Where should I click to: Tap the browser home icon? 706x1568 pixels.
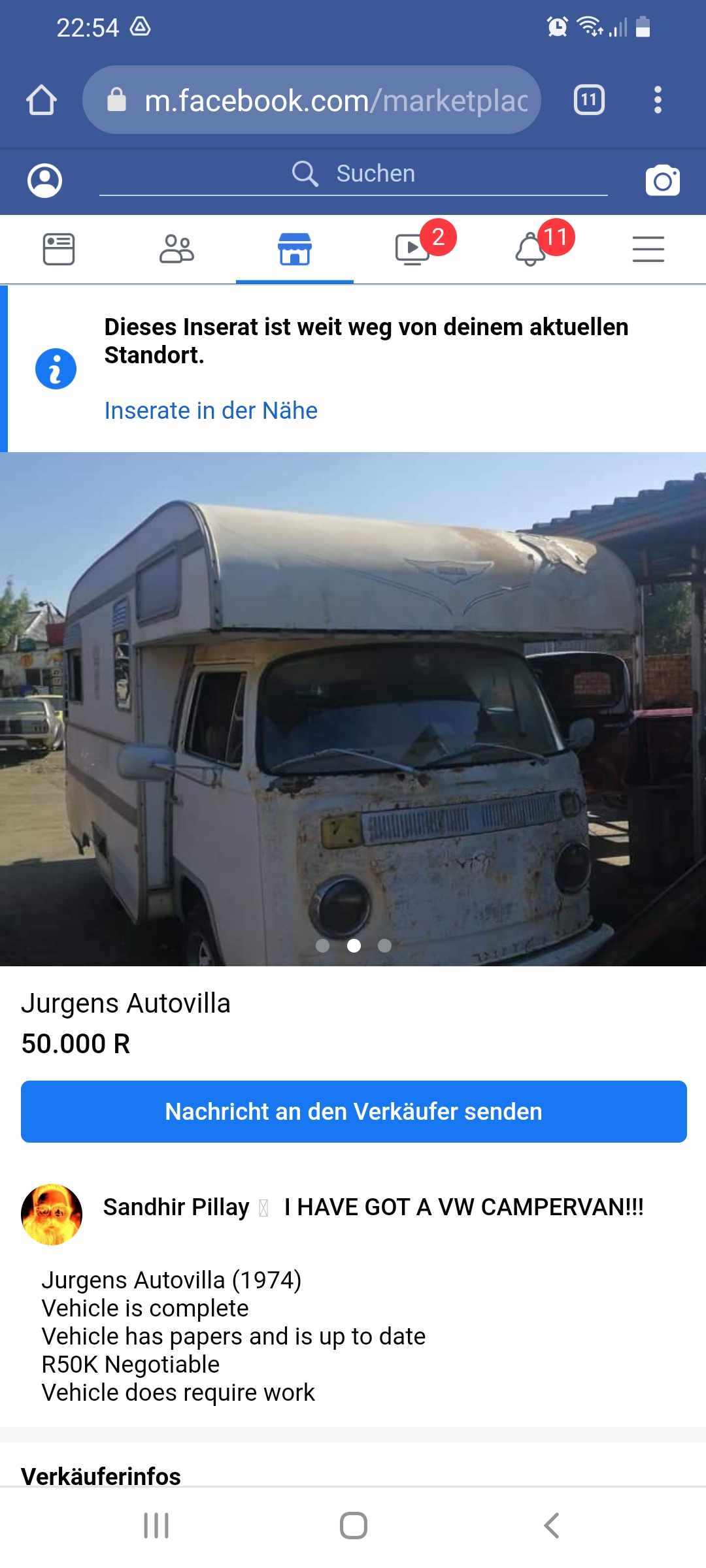pos(41,100)
